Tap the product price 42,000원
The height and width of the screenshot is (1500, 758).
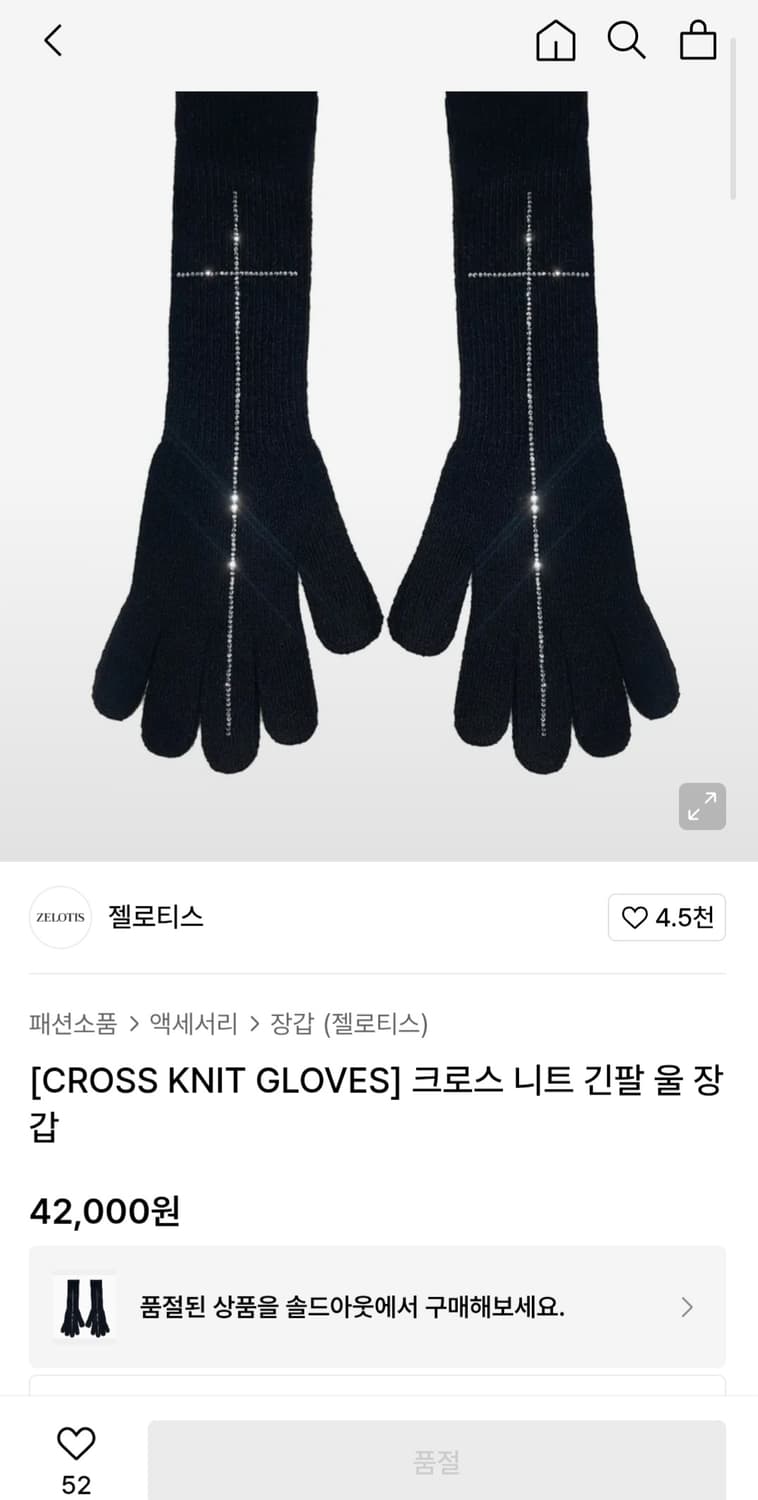tap(105, 1211)
